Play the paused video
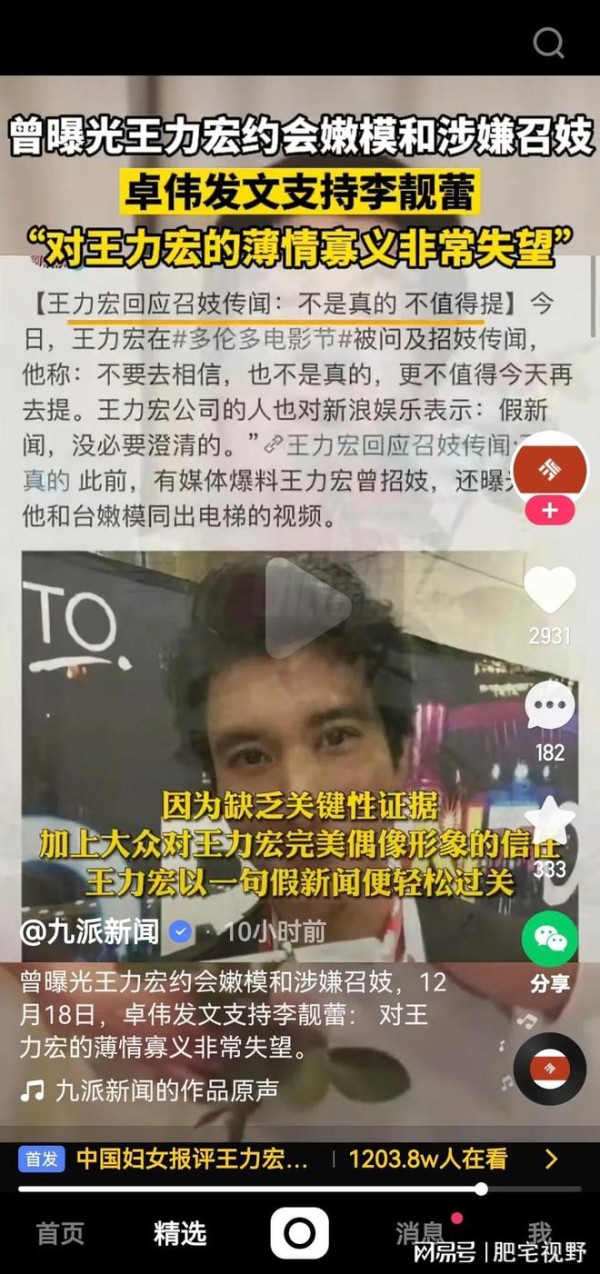600x1274 pixels. pyautogui.click(x=307, y=608)
